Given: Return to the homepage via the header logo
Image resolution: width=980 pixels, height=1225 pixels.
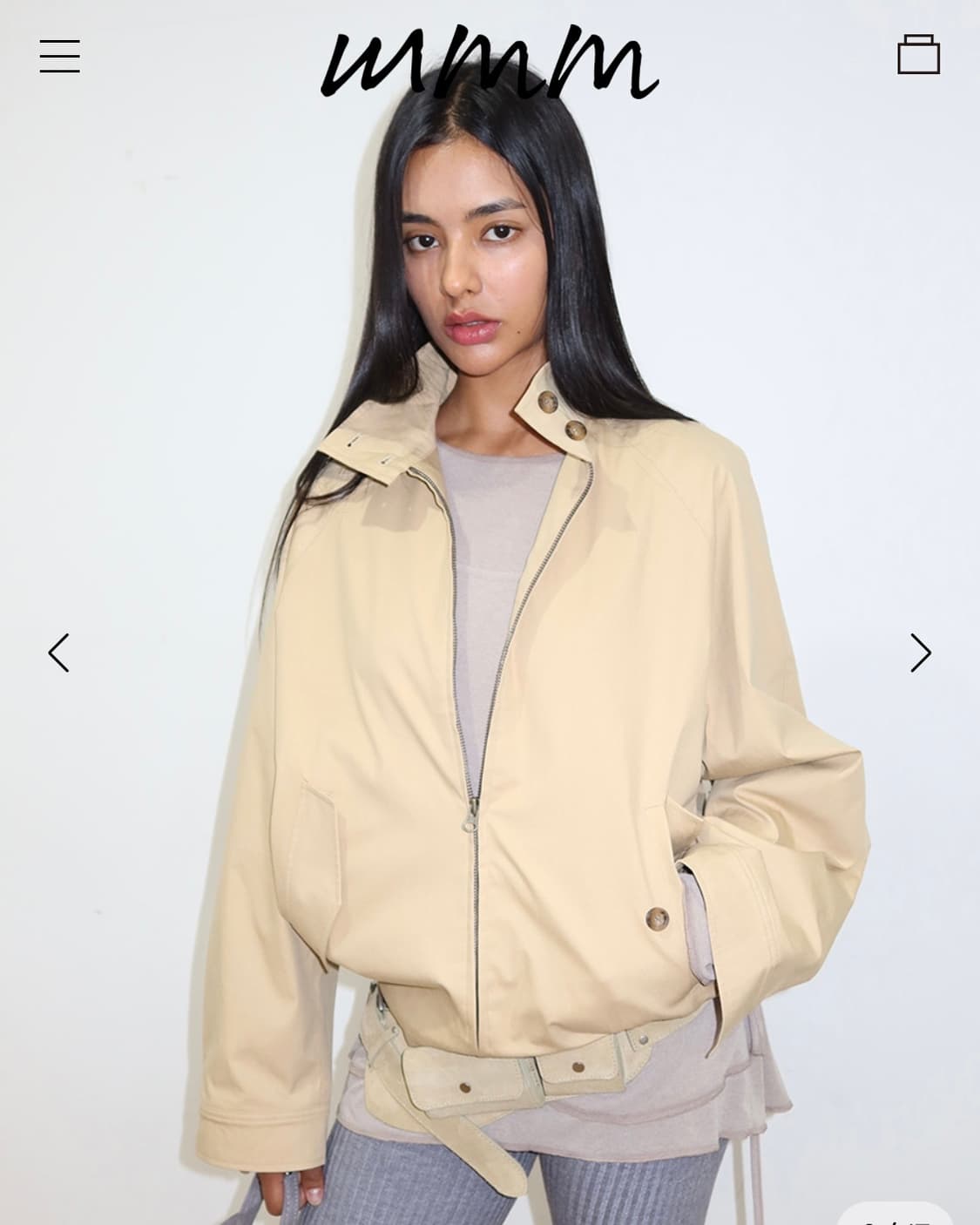Looking at the screenshot, I should coord(490,61).
